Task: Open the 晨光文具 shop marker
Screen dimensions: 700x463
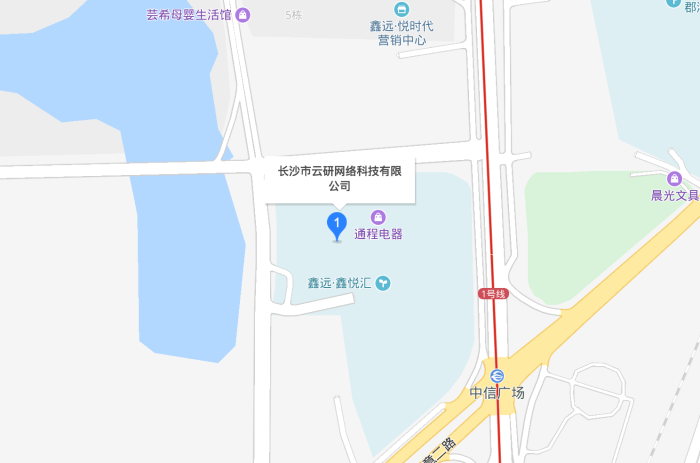Action: pyautogui.click(x=674, y=178)
